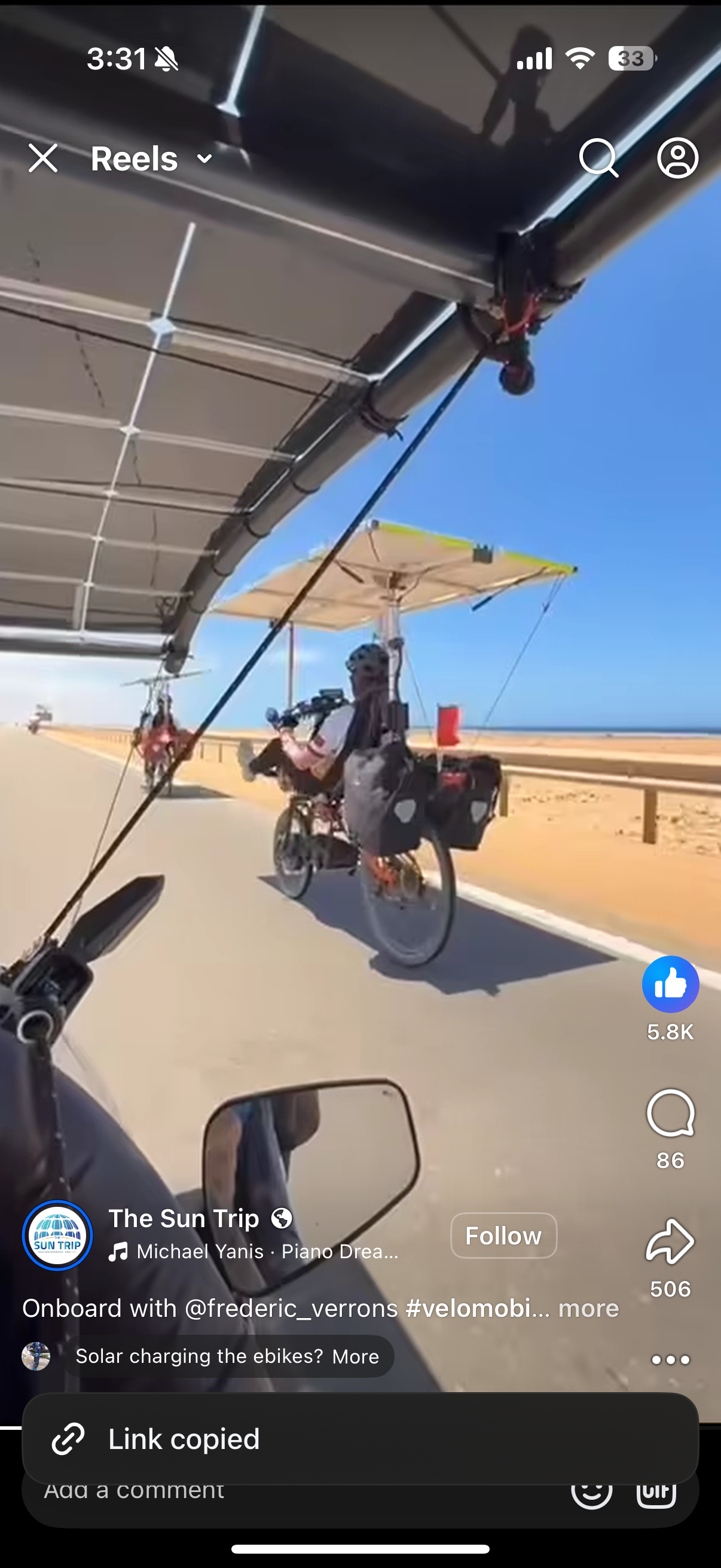Open Michael Yanis audio track

255,1252
